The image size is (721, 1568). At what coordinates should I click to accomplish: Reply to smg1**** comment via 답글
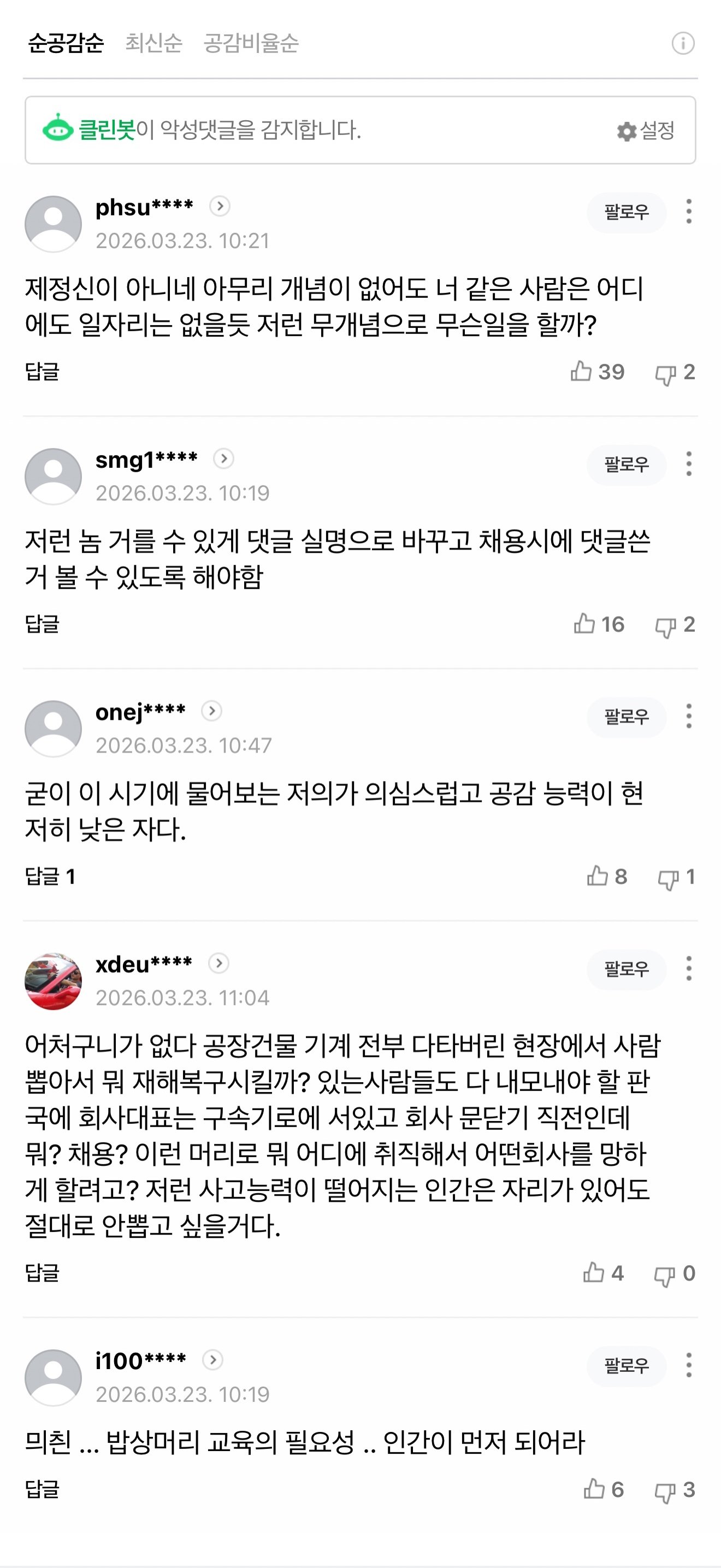click(x=42, y=624)
